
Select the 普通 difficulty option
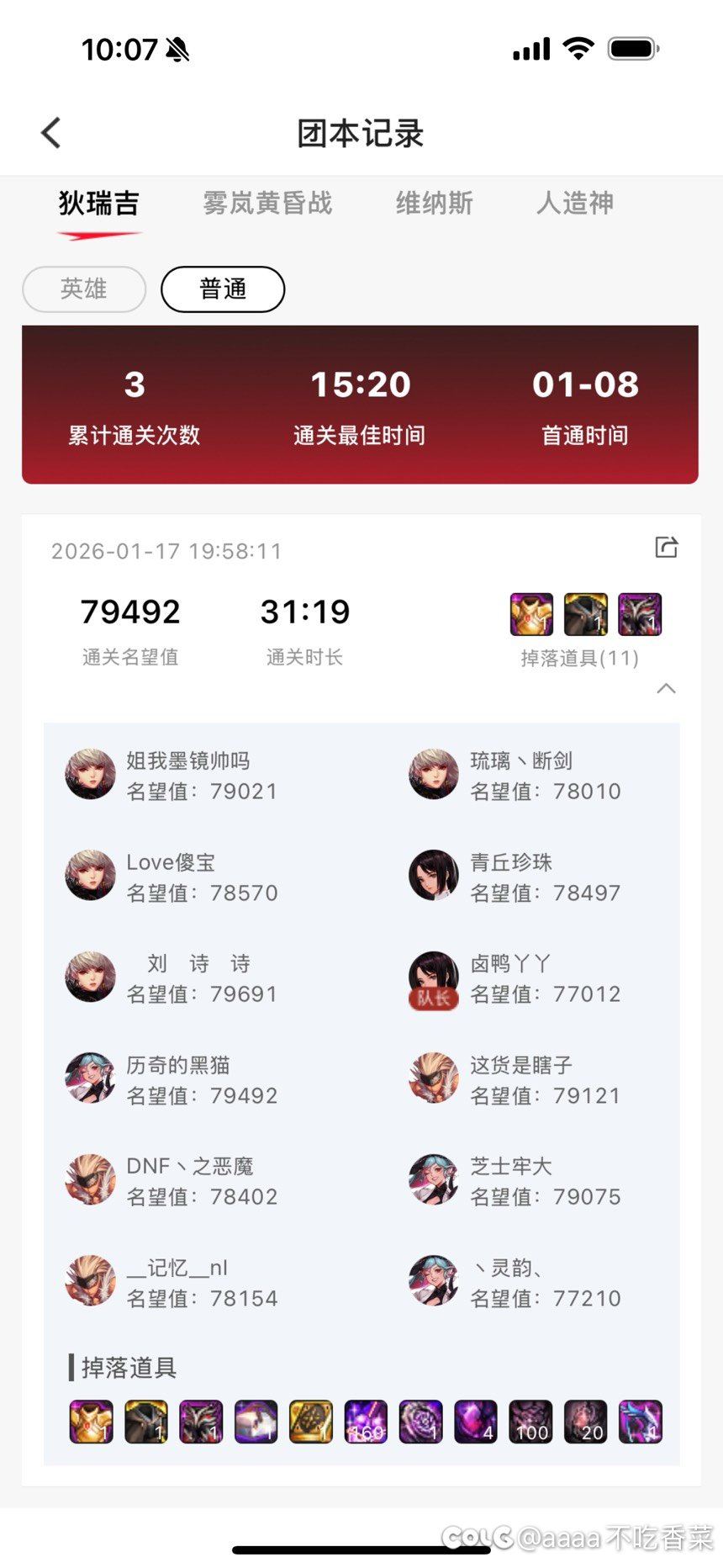[222, 289]
